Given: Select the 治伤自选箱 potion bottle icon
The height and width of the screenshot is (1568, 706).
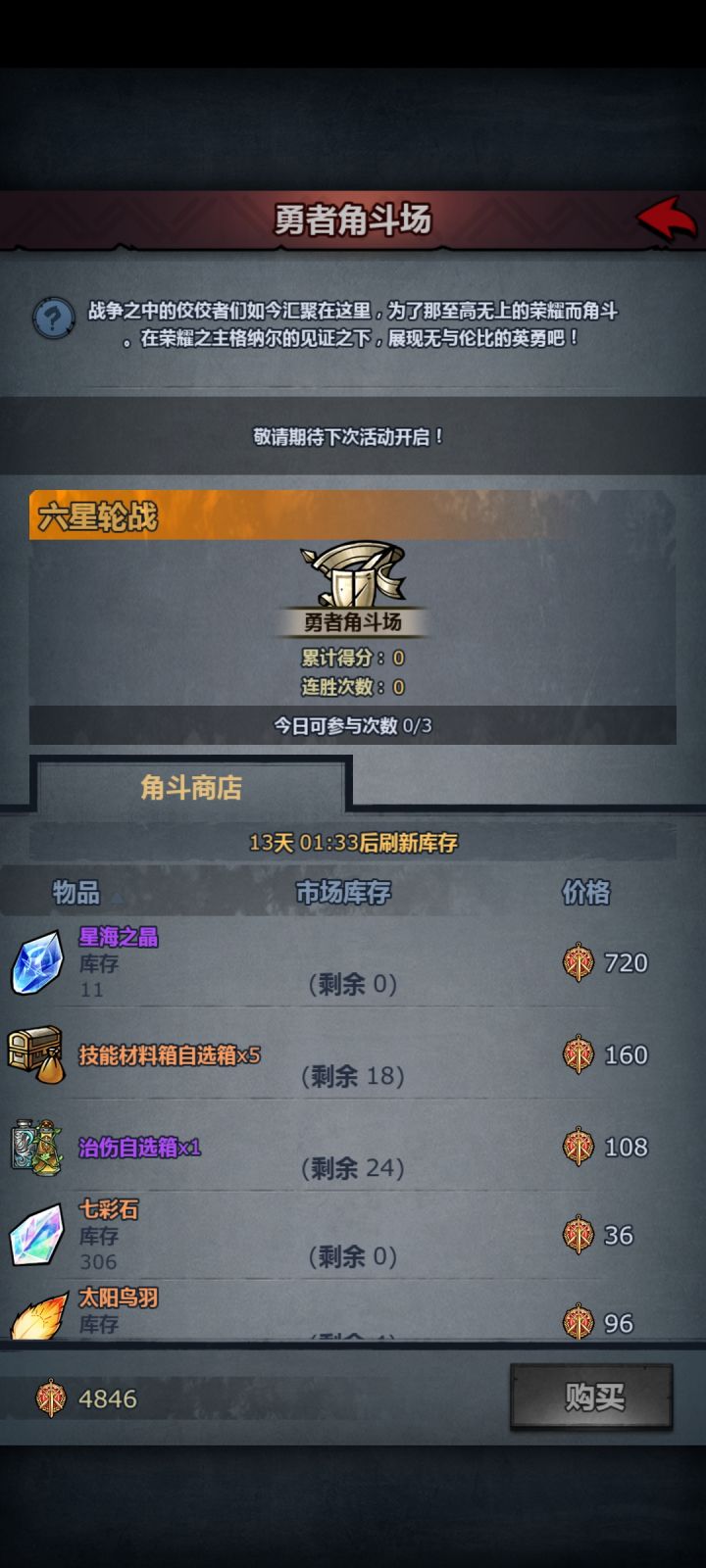Looking at the screenshot, I should pos(36,1148).
